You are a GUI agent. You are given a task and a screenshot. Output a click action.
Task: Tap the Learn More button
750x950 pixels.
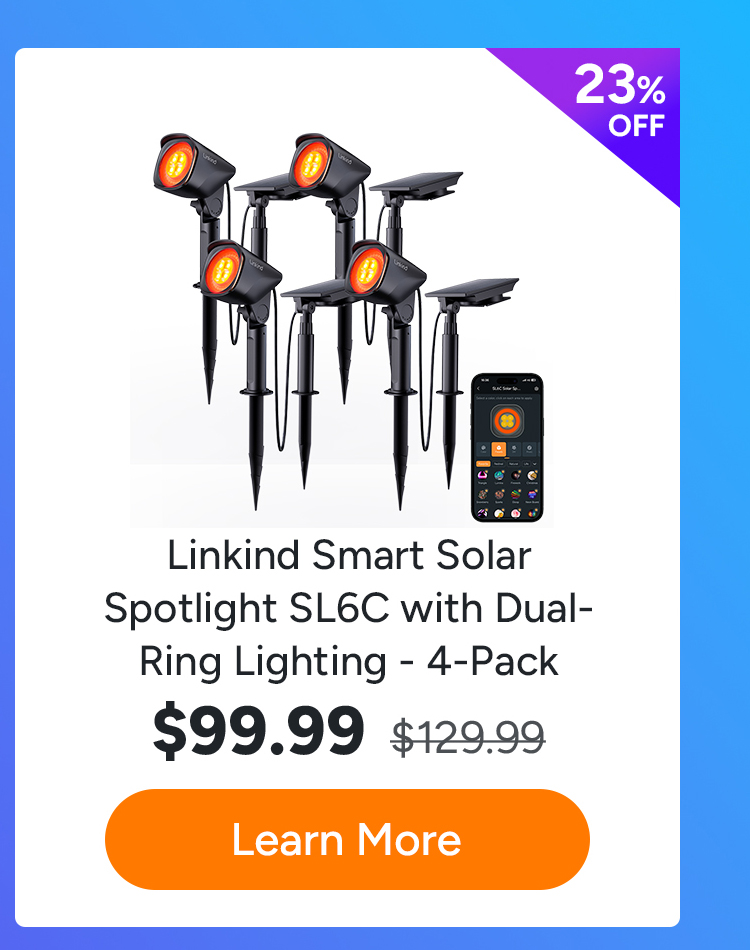(x=347, y=839)
